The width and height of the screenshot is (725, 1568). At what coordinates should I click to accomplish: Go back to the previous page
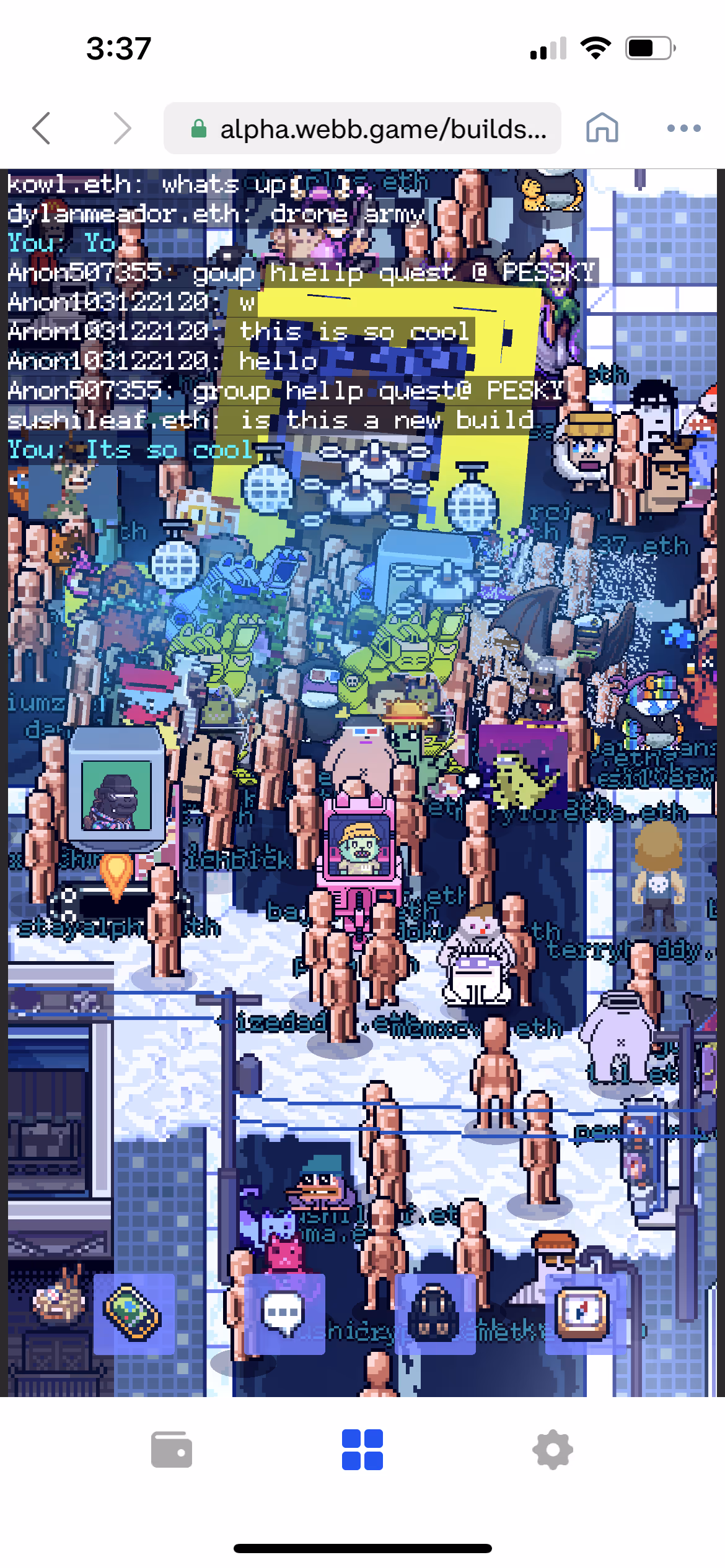point(42,129)
